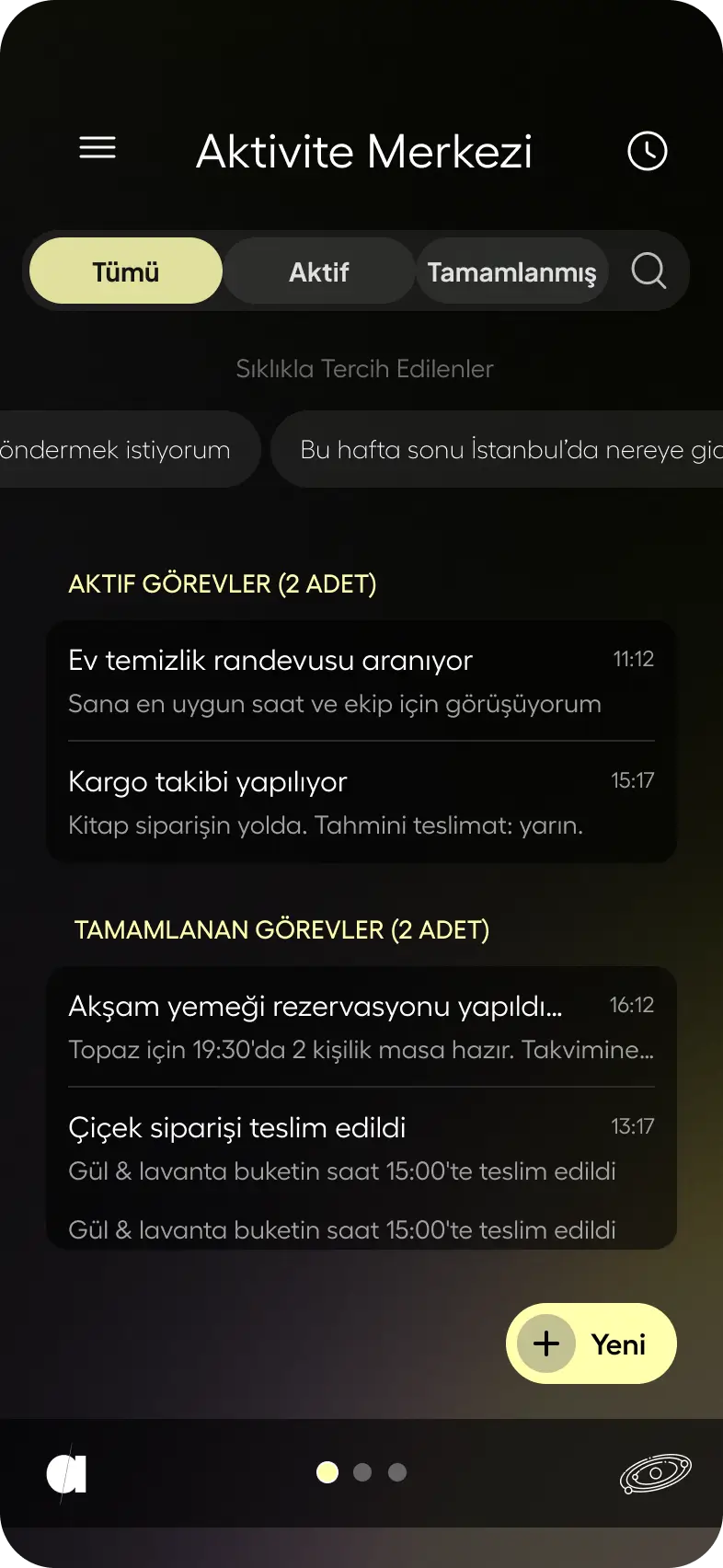The width and height of the screenshot is (723, 1568).
Task: Open the hamburger navigation menu
Action: point(98,148)
